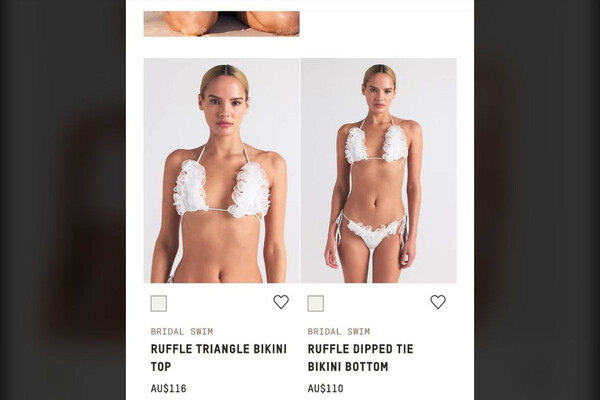This screenshot has height=400, width=600.
Task: View Ruffle Dipped Tie Bikini Bottom title
Action: click(x=360, y=357)
